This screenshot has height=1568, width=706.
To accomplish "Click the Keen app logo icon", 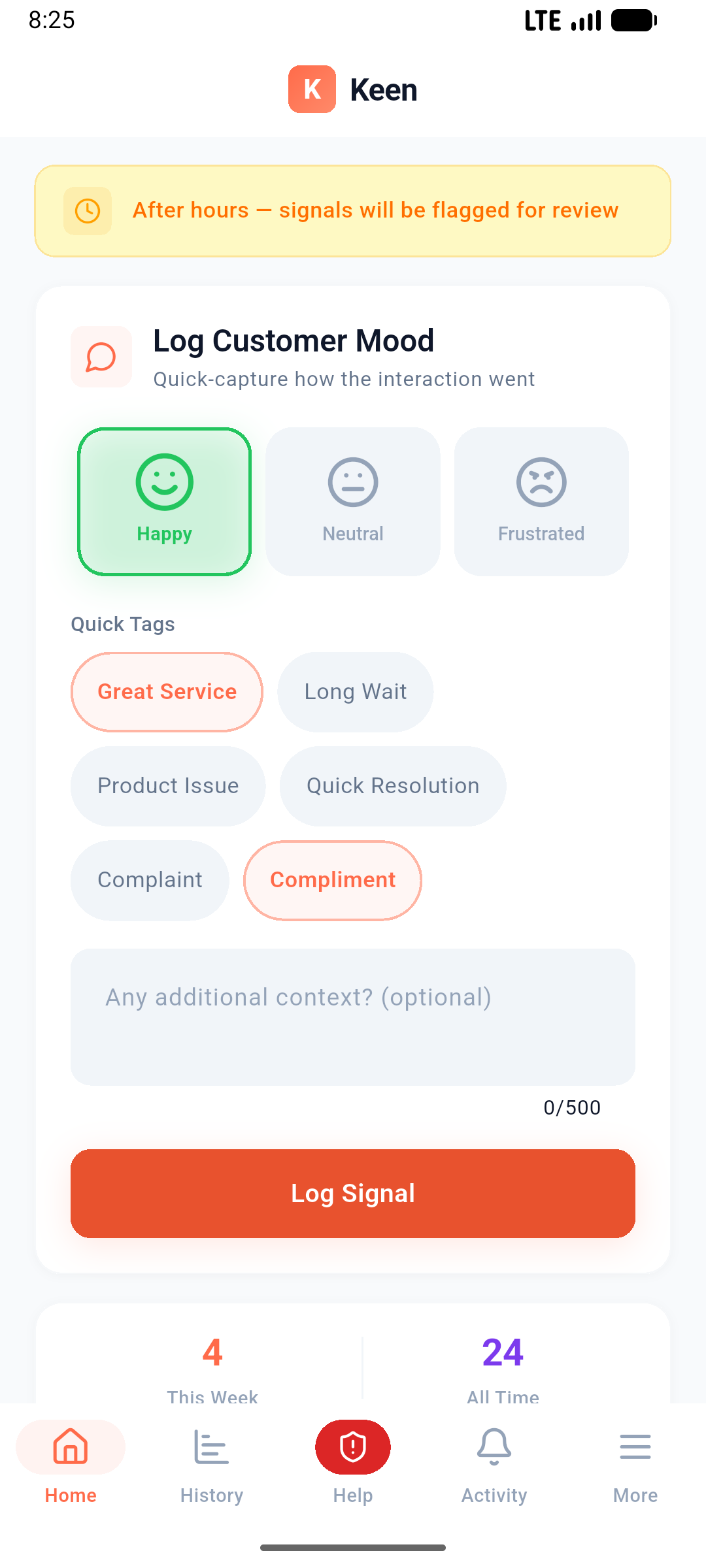I will 311,90.
